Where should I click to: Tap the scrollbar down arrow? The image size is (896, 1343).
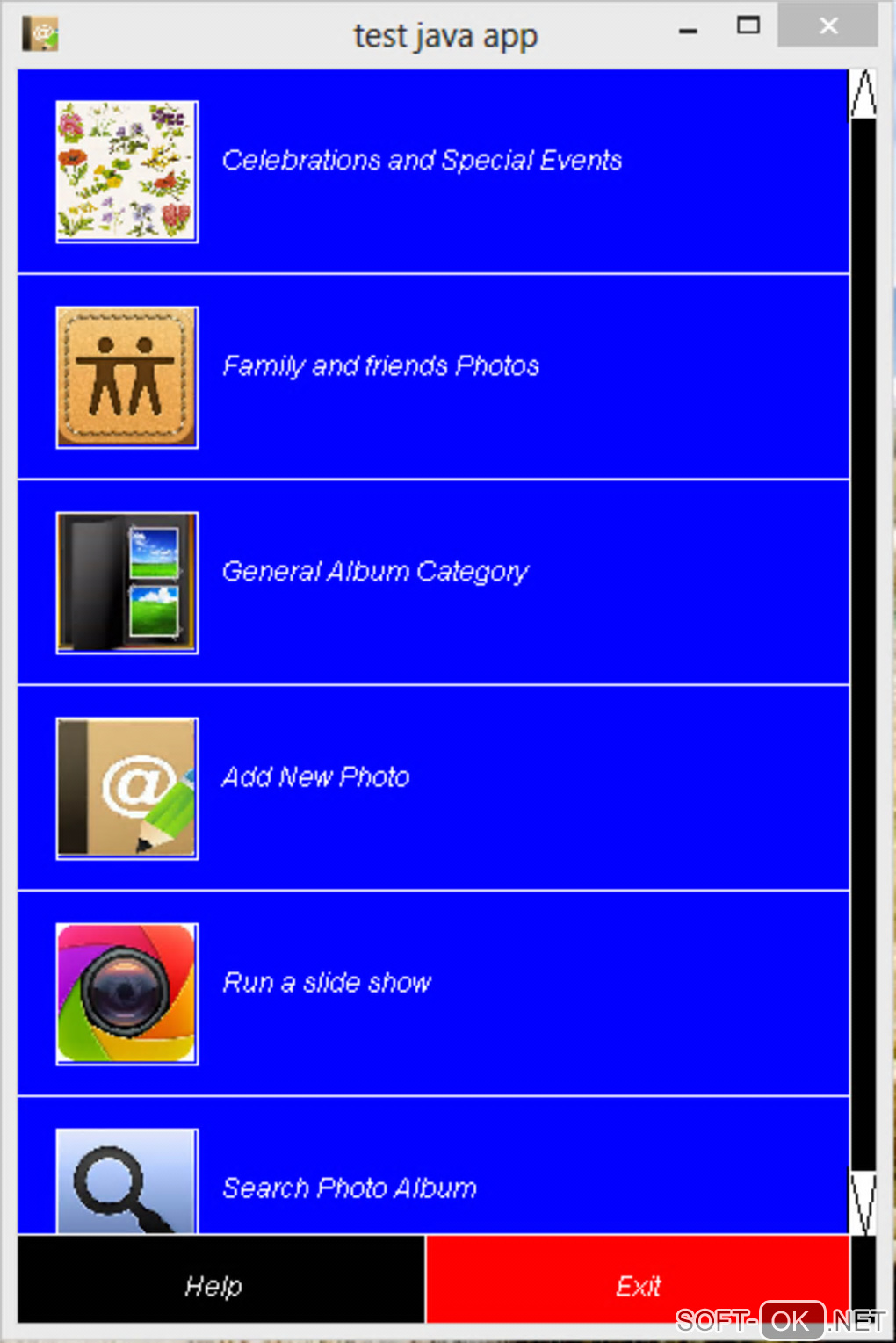pos(863,1202)
